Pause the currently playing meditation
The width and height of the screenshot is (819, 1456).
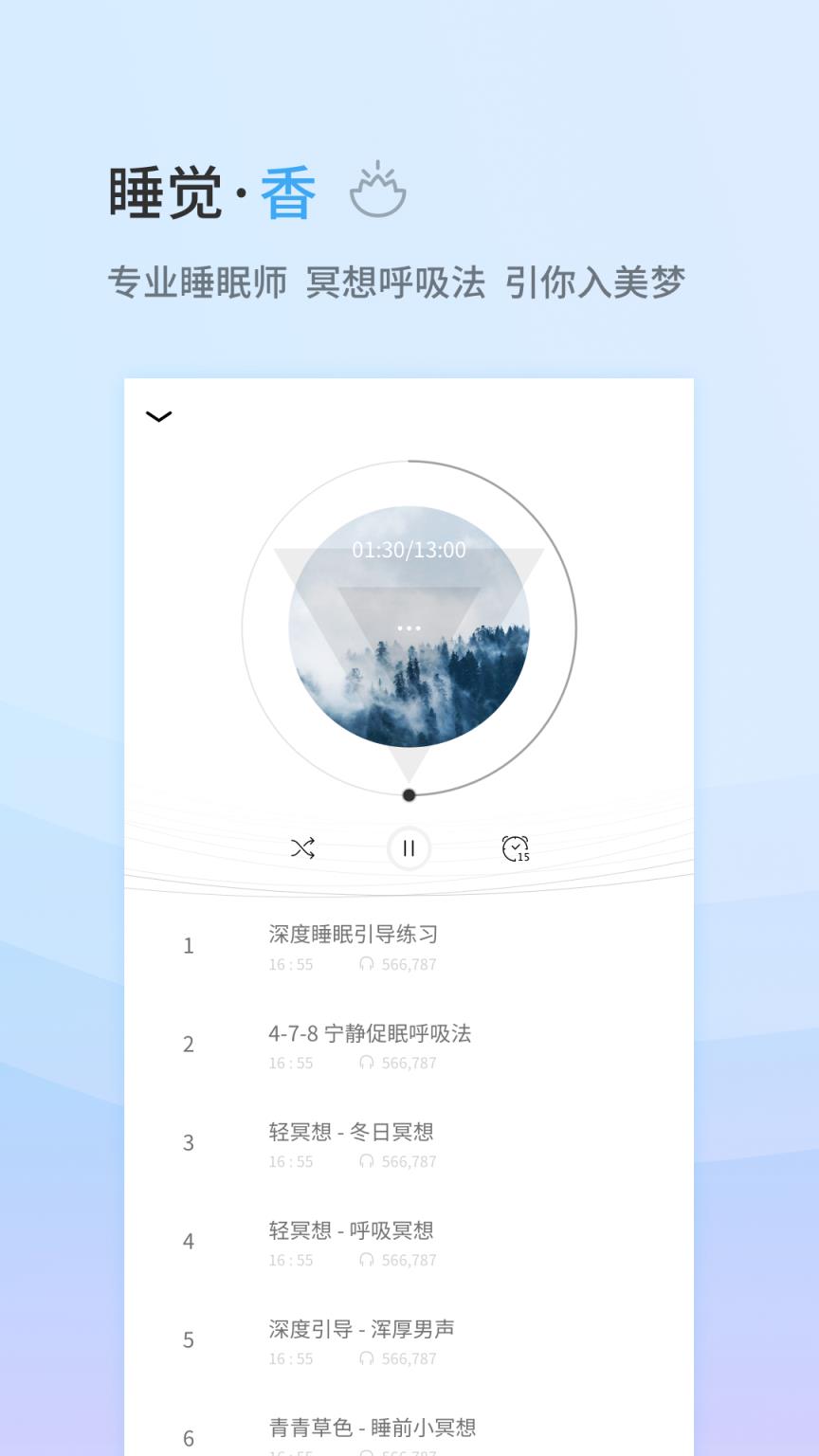[x=409, y=848]
